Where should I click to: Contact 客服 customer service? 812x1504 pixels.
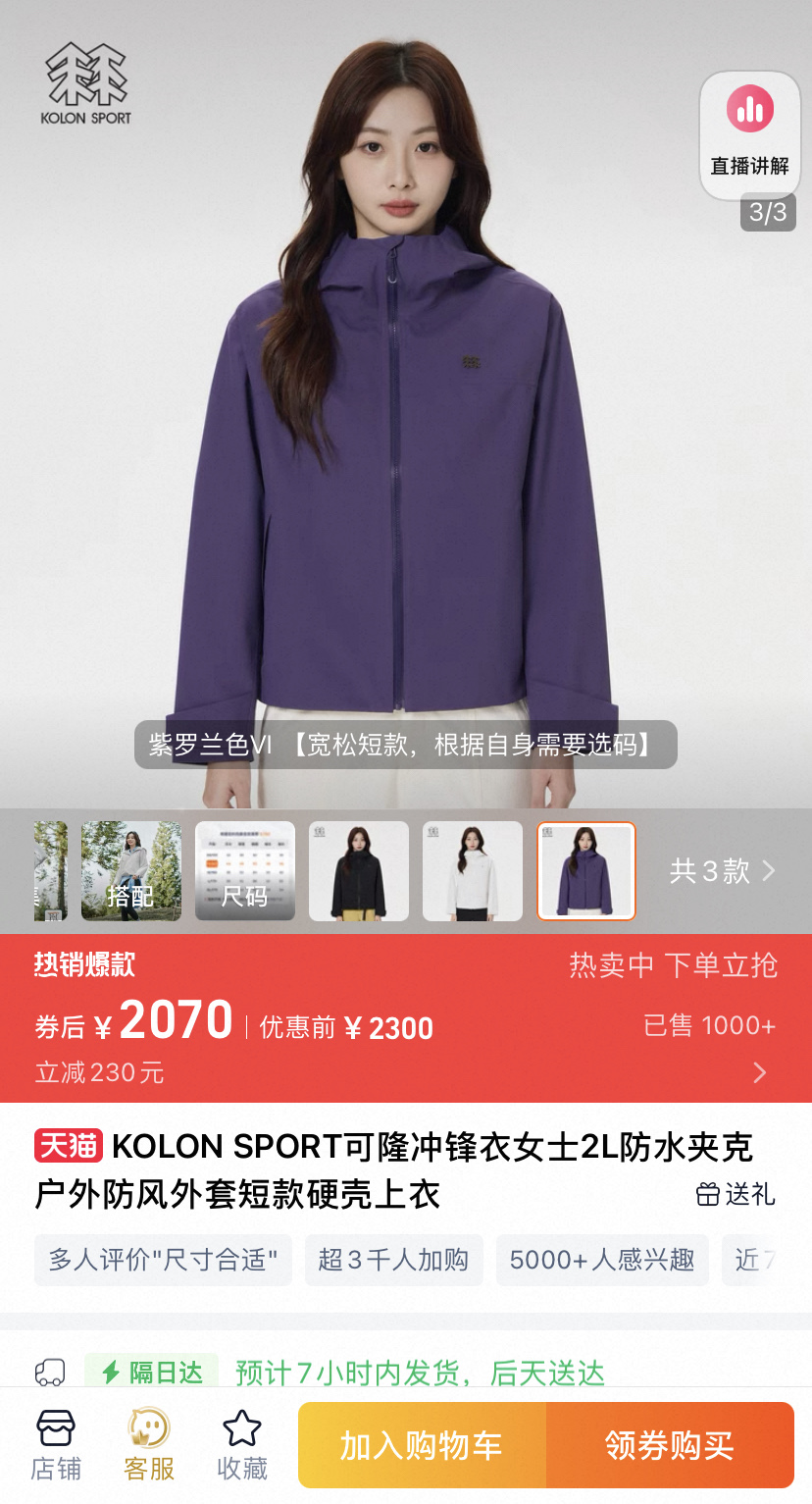tap(149, 1445)
